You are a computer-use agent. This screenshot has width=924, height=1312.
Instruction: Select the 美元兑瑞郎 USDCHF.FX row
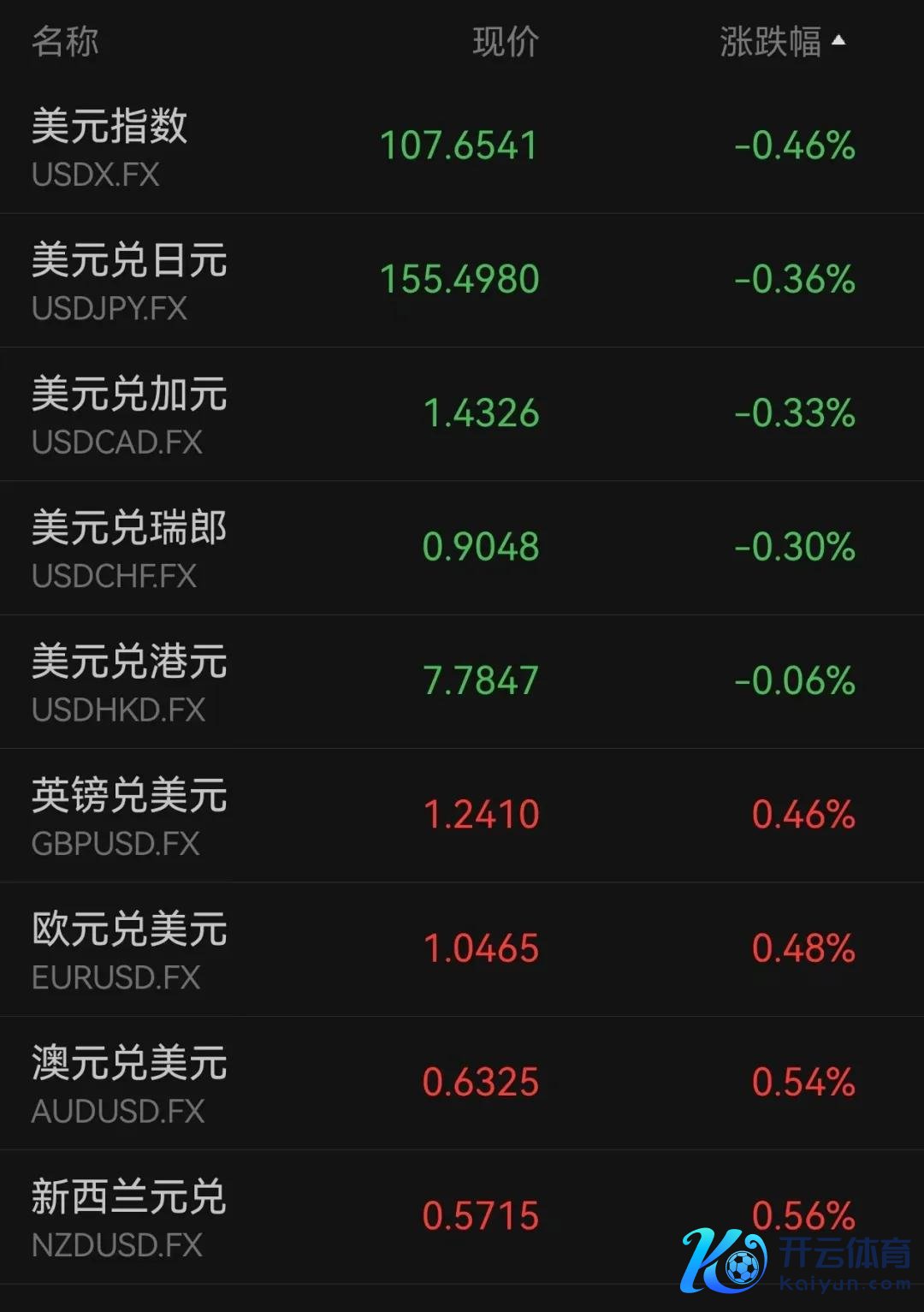pos(462,548)
